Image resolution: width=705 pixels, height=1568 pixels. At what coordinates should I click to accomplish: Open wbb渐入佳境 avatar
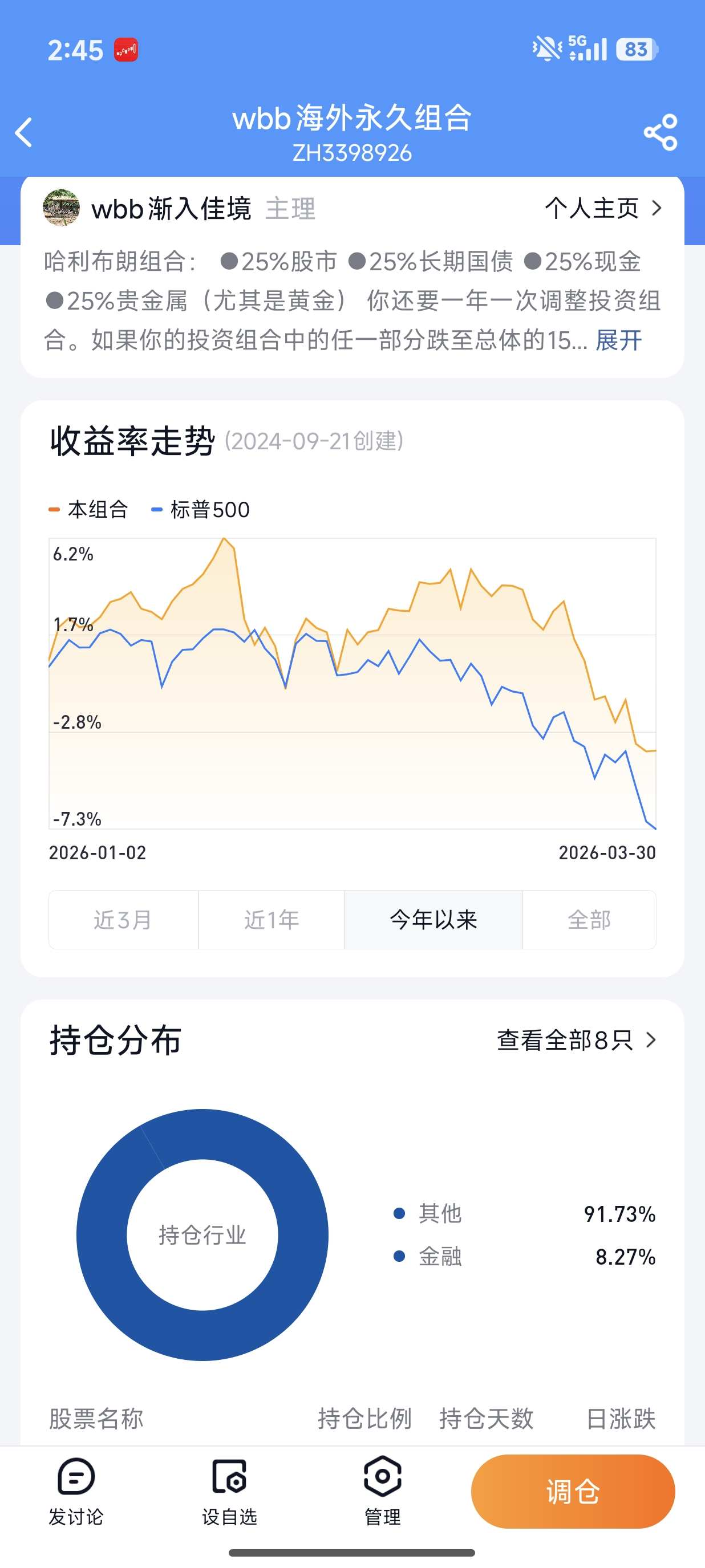(62, 208)
